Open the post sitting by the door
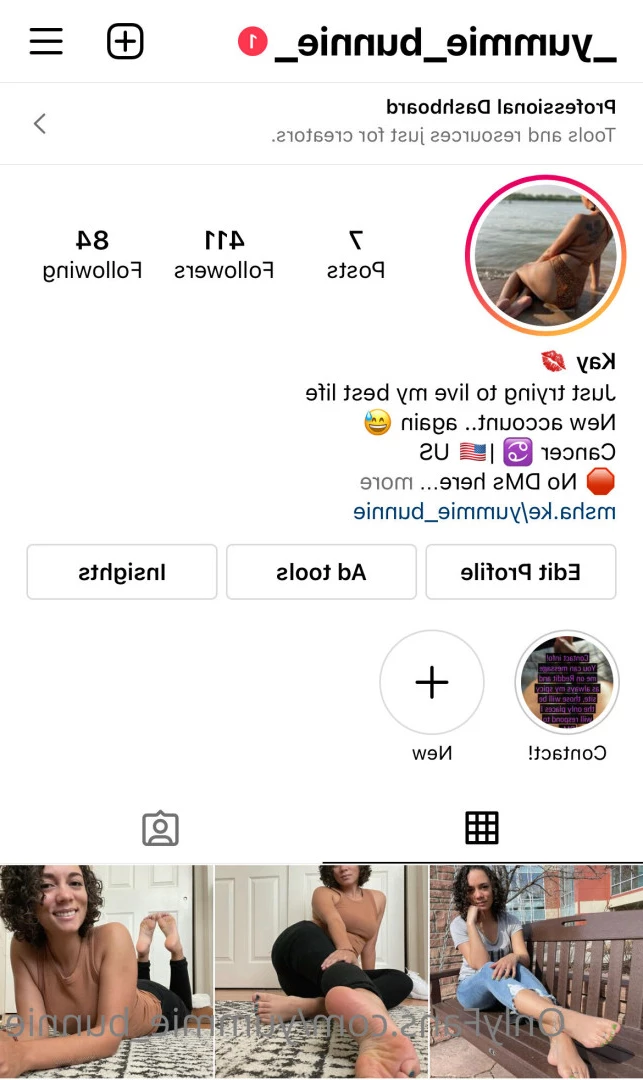 point(321,970)
